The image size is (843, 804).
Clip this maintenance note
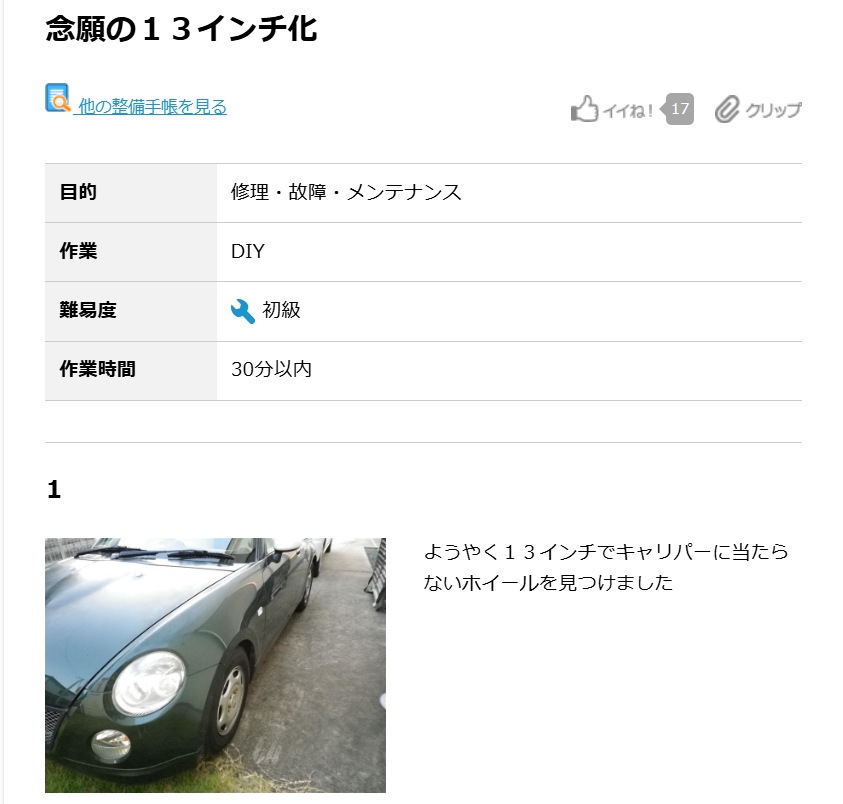coord(758,110)
